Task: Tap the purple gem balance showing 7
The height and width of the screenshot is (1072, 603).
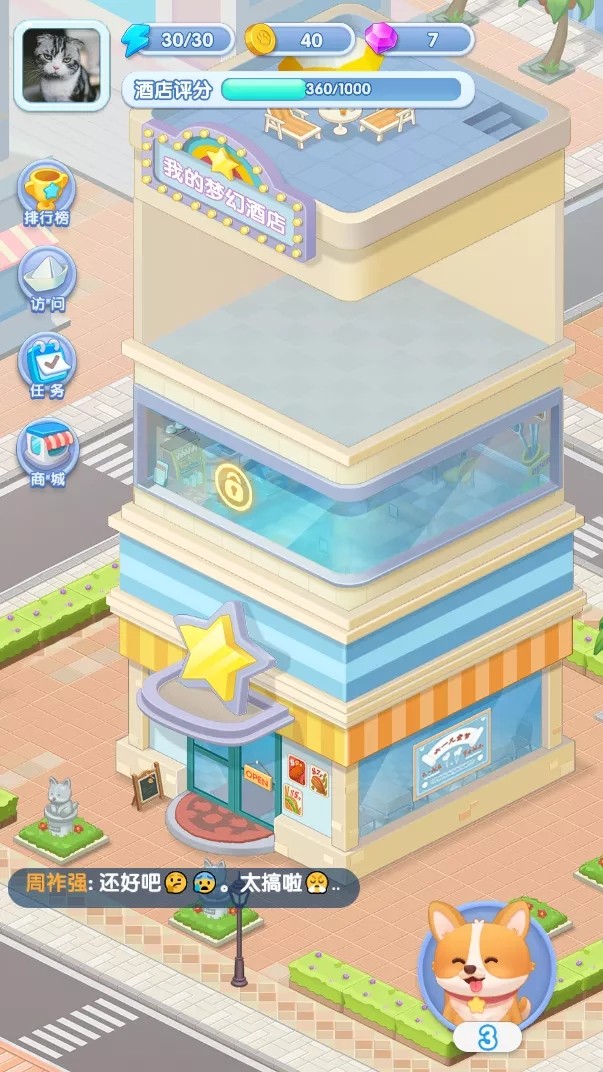Action: coord(420,40)
